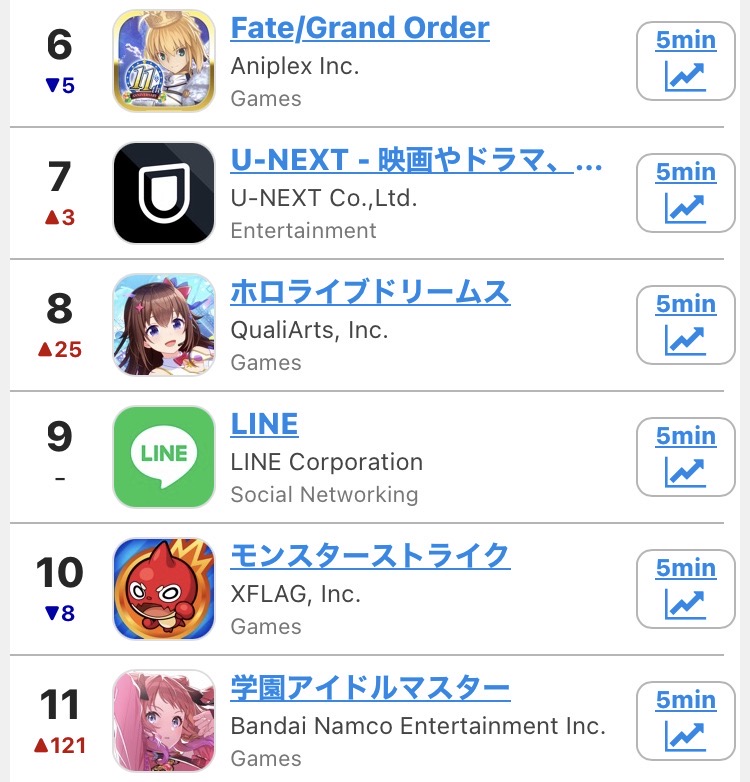Tap the green LINE app icon
The width and height of the screenshot is (750, 782).
164,457
